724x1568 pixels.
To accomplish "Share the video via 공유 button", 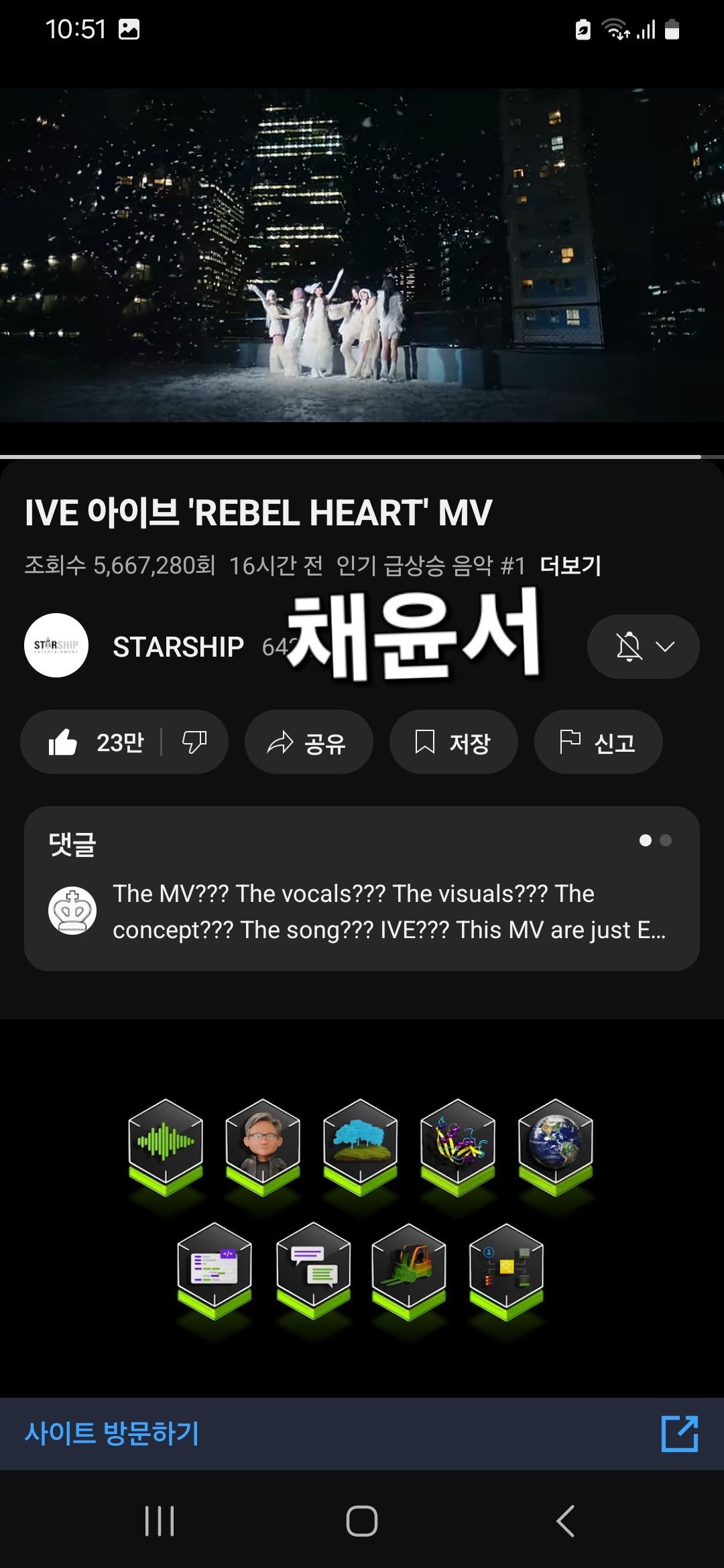I will click(308, 742).
